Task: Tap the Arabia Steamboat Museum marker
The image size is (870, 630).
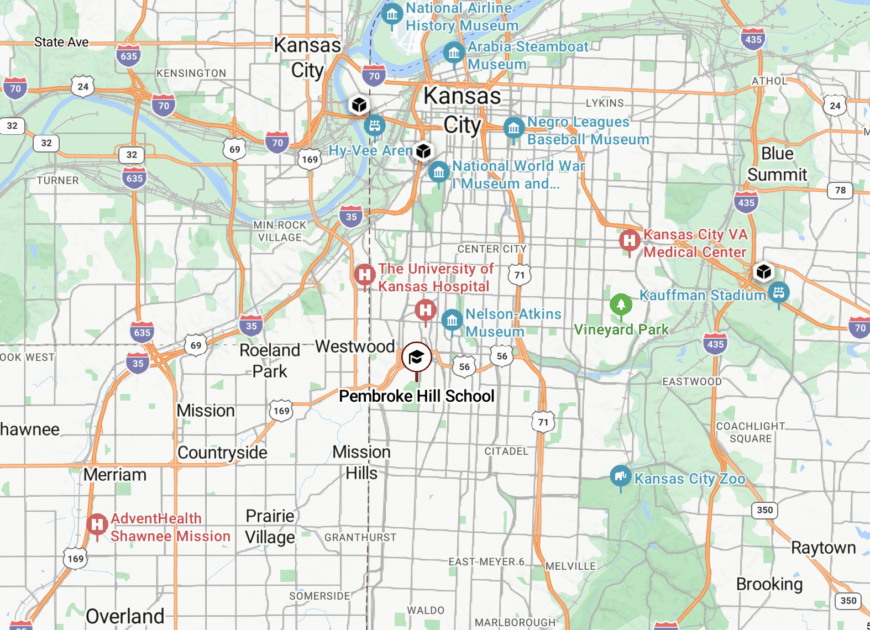Action: [x=454, y=52]
